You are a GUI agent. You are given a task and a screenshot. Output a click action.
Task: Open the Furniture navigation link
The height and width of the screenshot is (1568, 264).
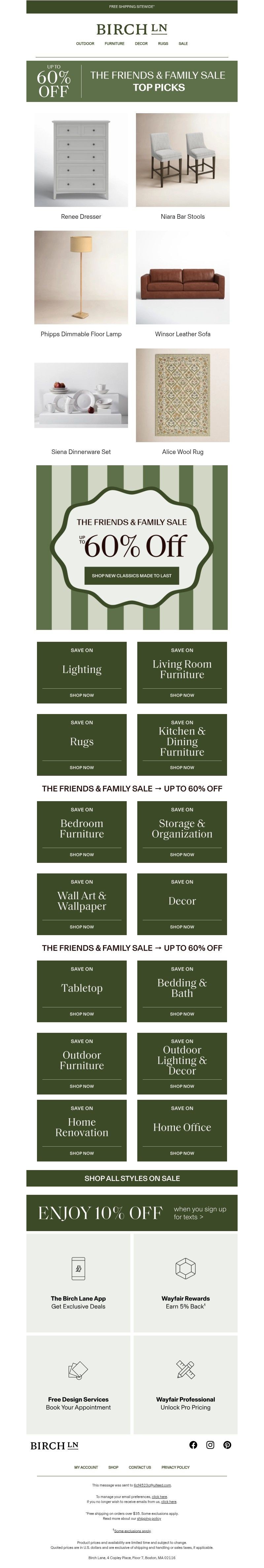click(115, 44)
